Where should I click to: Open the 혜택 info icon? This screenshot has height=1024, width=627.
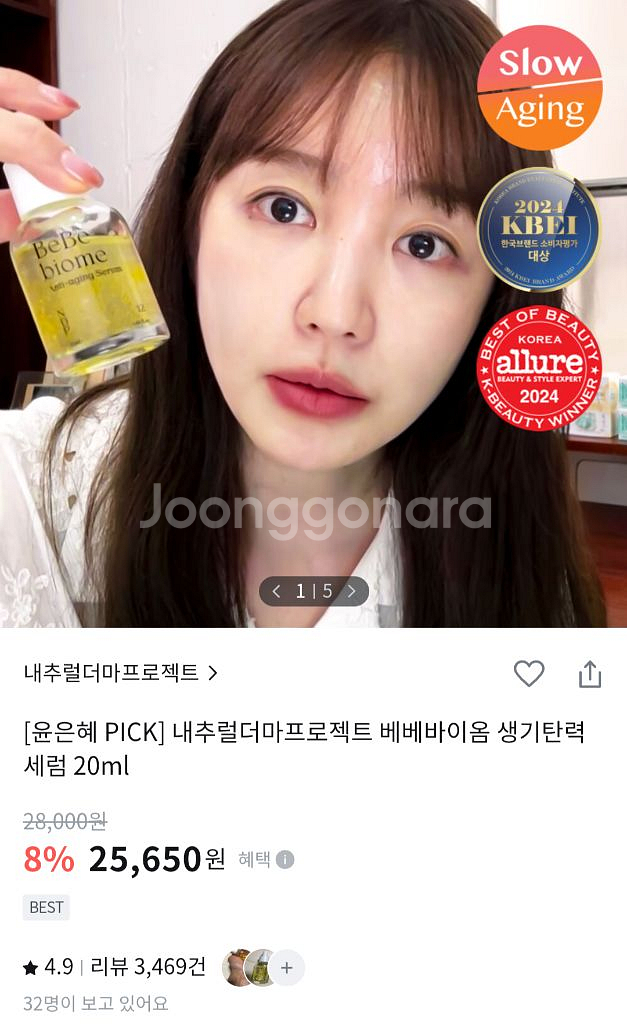[x=285, y=859]
